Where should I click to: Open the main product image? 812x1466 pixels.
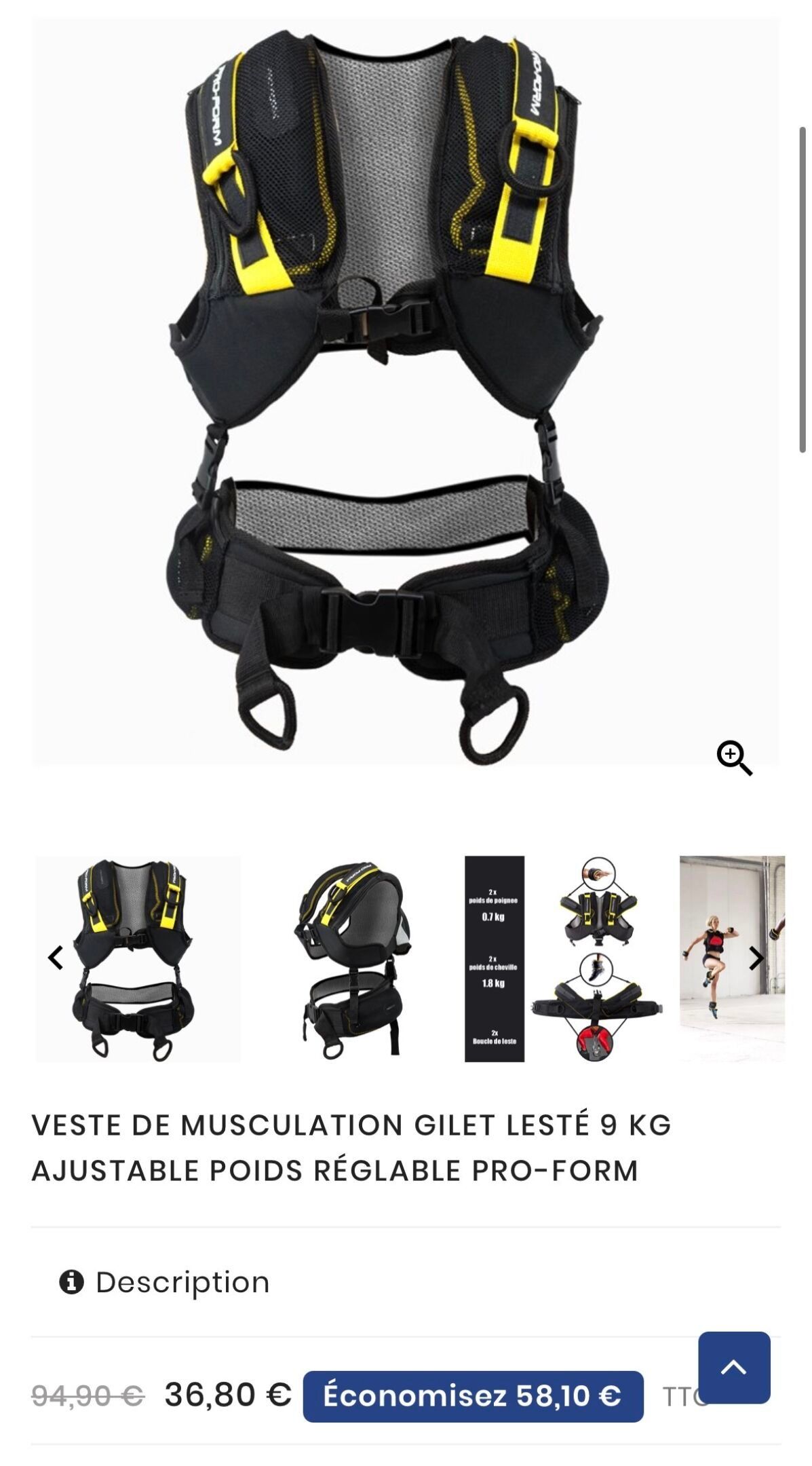[x=406, y=392]
